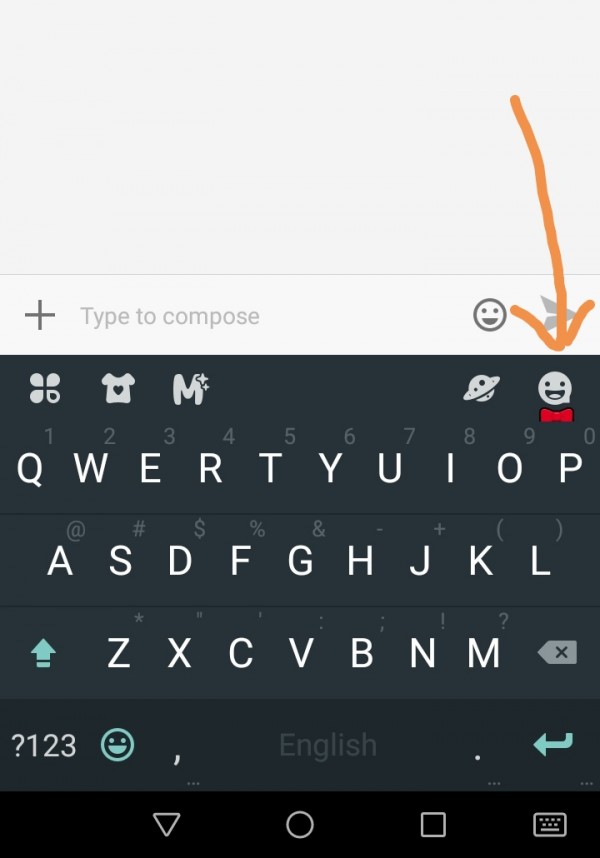Go to the home screen
The height and width of the screenshot is (858, 600).
[300, 824]
